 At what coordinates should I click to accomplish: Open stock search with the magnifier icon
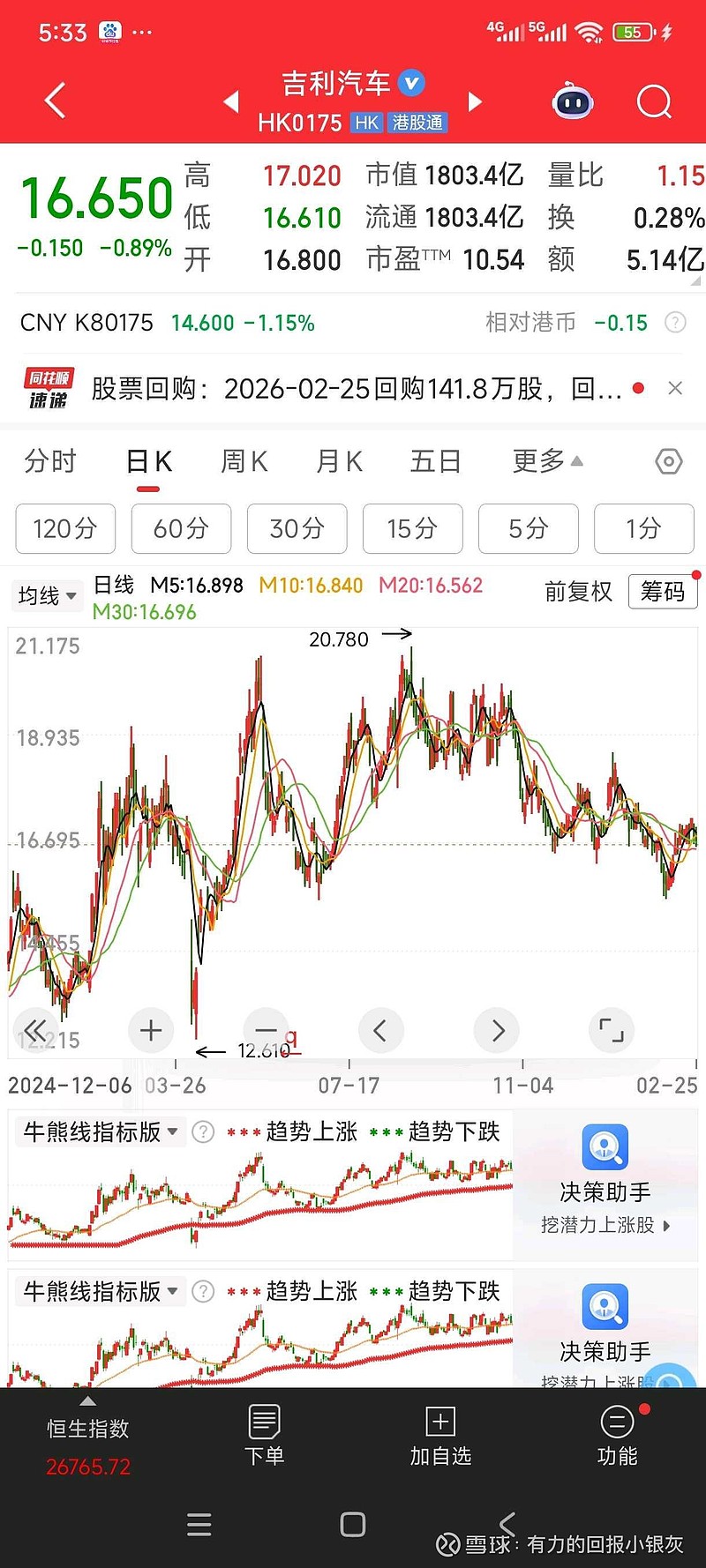coord(654,101)
